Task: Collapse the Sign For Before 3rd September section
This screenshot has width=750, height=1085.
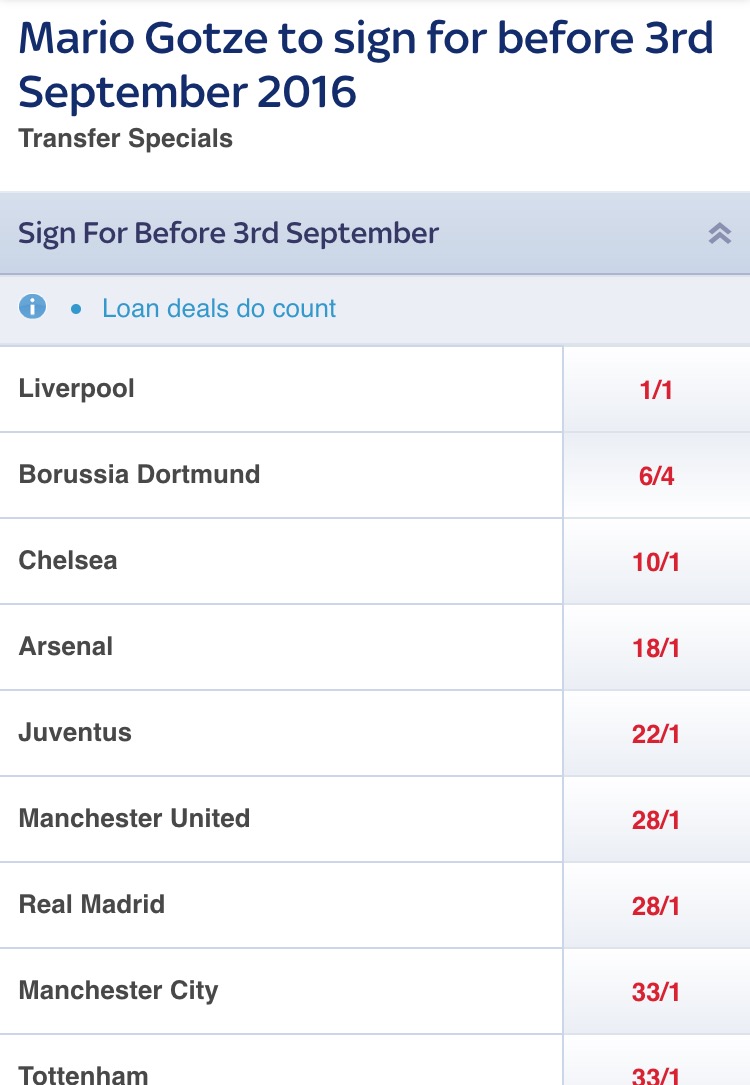Action: coord(719,234)
